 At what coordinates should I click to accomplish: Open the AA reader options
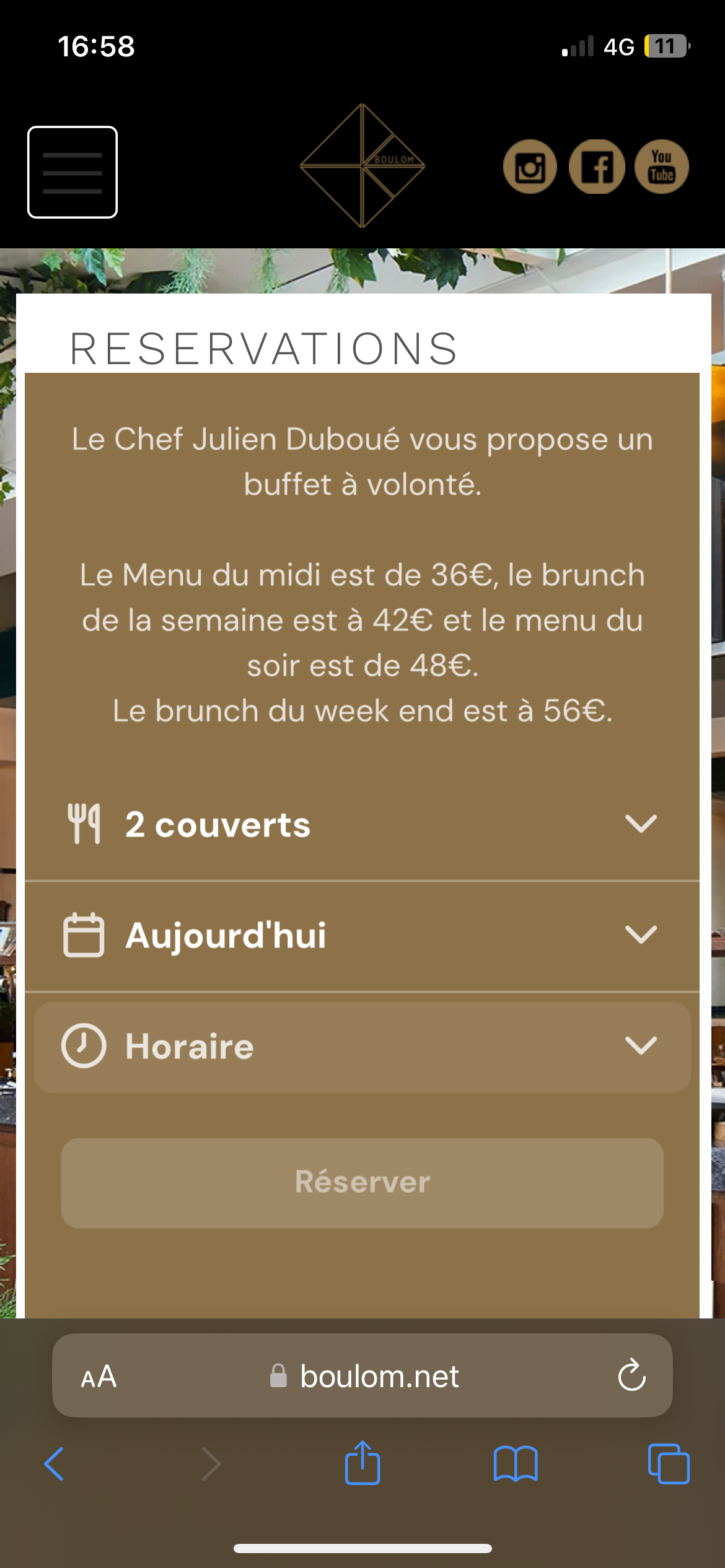point(99,1377)
